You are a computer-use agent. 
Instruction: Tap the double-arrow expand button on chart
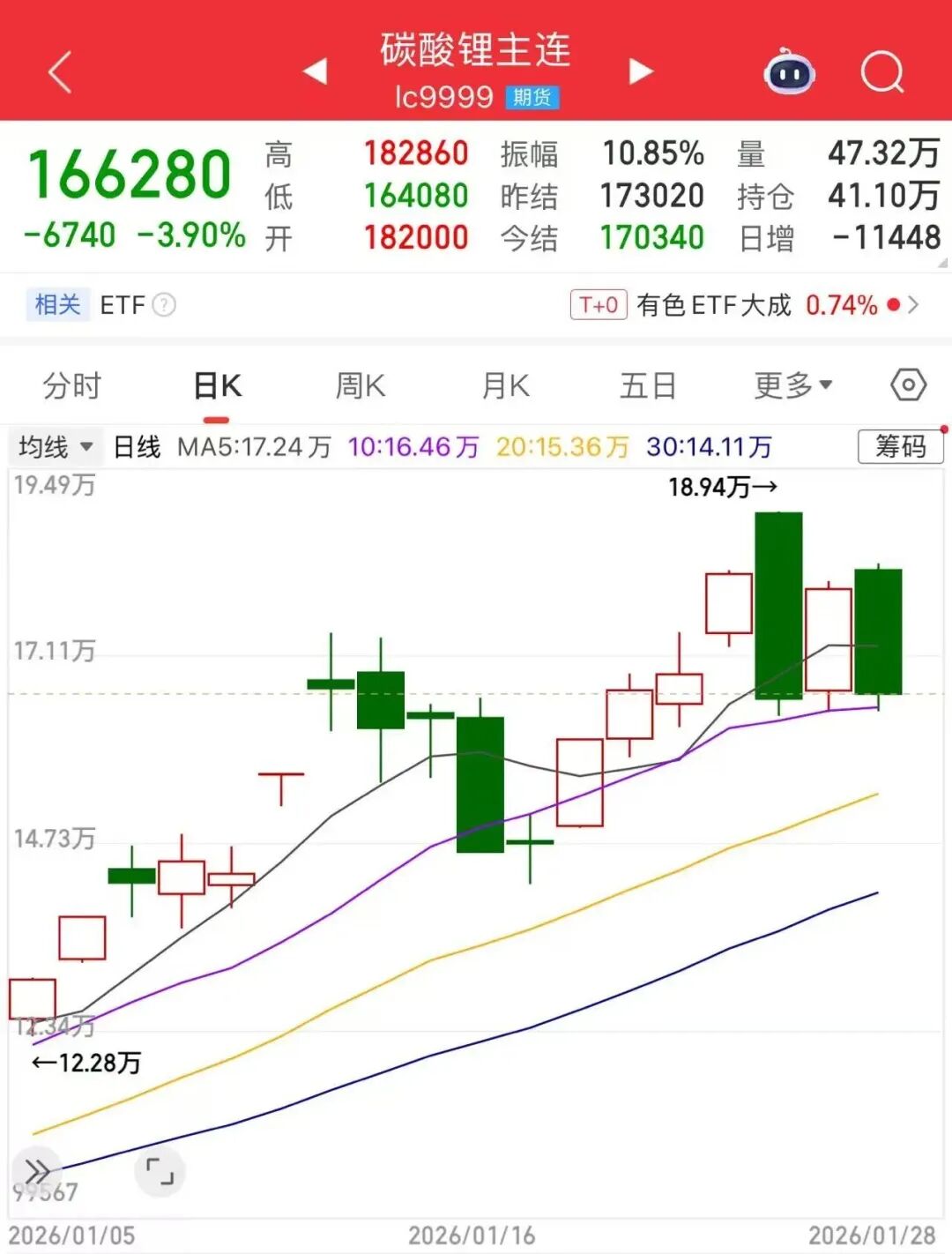point(38,1172)
